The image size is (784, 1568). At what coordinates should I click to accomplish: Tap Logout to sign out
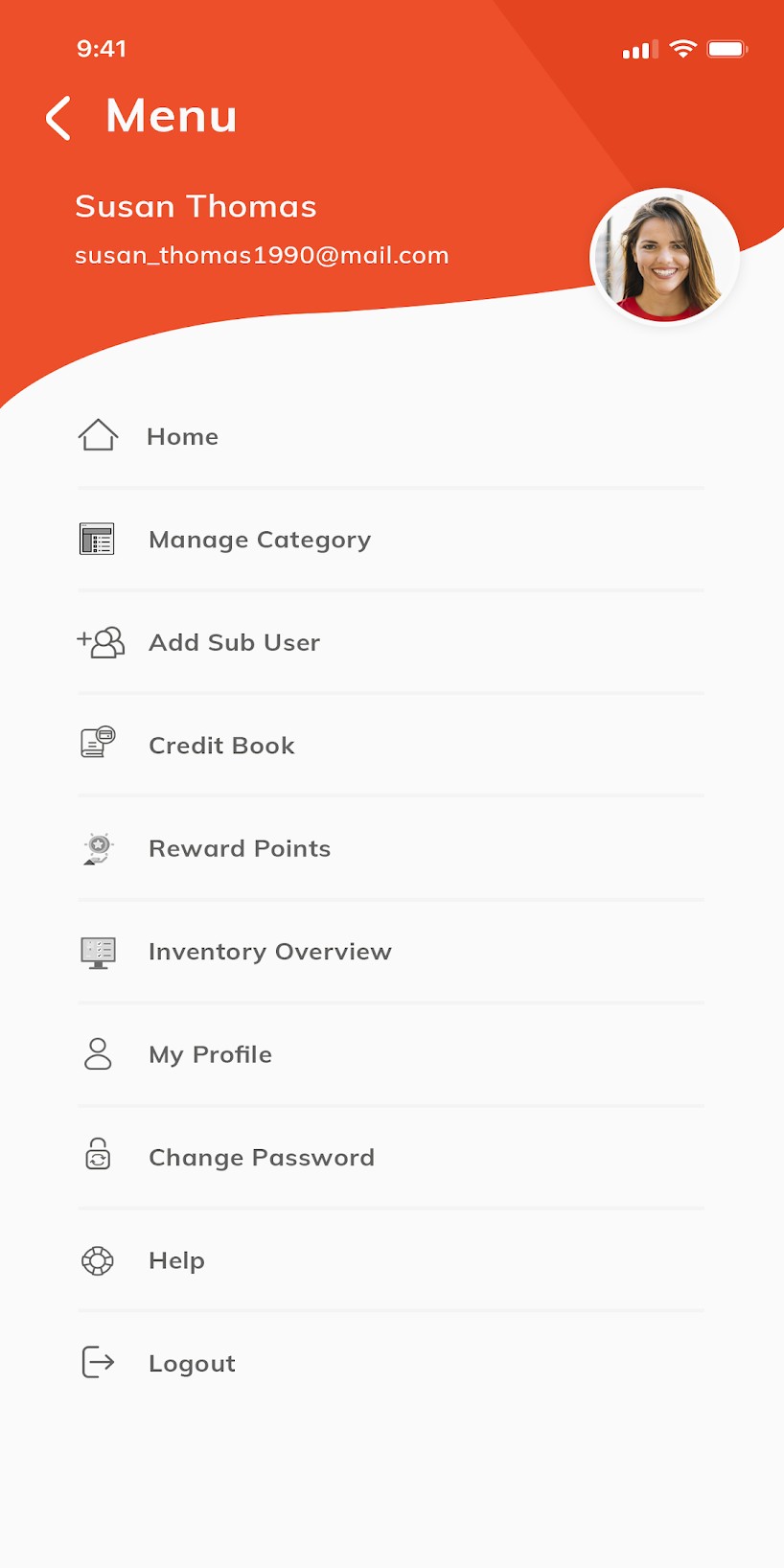192,1363
